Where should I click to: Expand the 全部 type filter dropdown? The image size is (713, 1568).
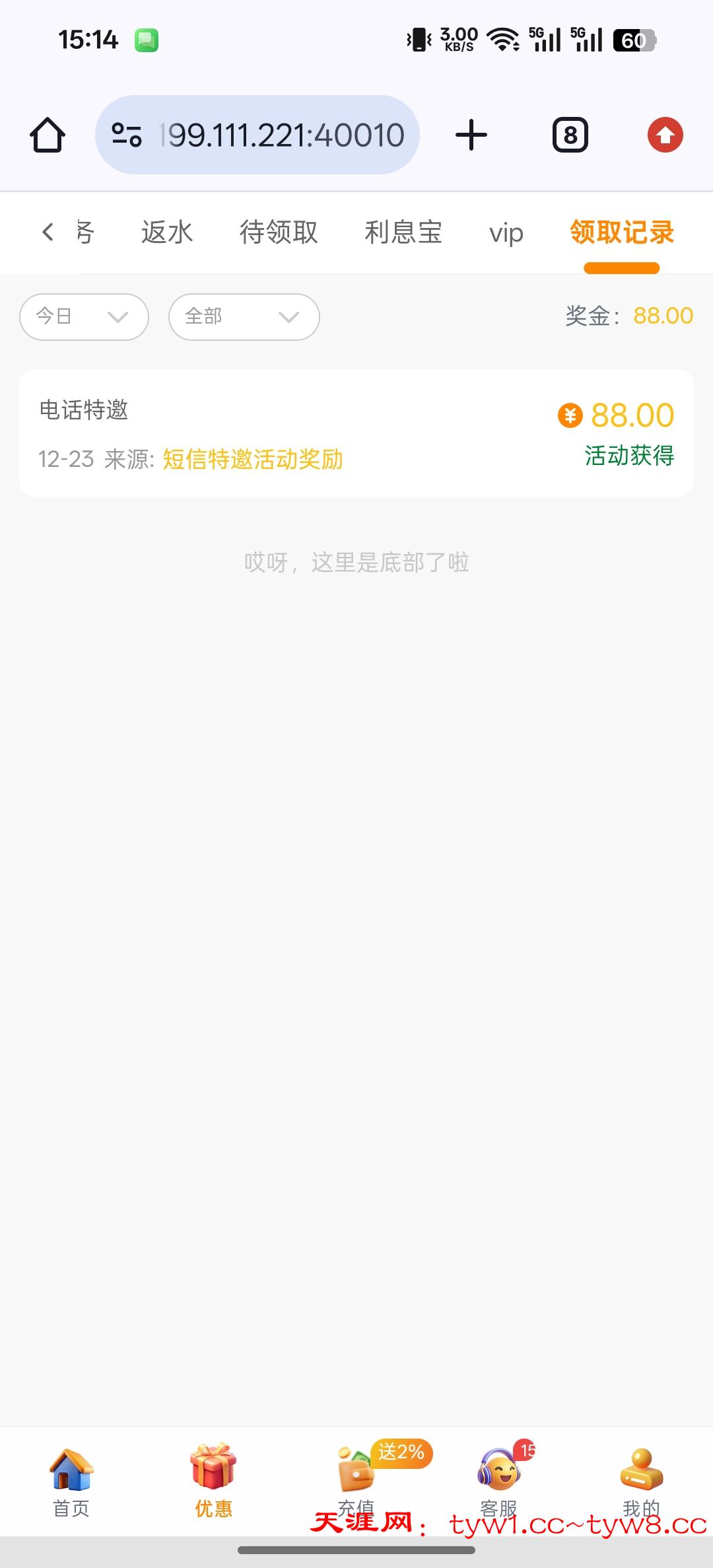(244, 317)
